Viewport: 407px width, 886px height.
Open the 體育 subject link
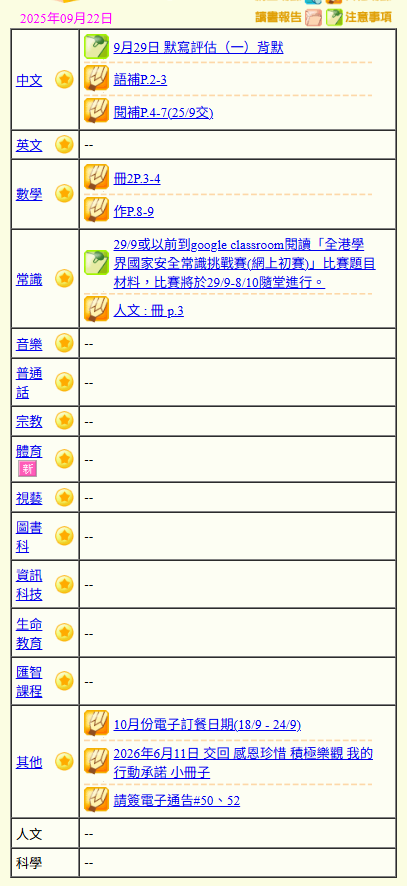(x=29, y=451)
